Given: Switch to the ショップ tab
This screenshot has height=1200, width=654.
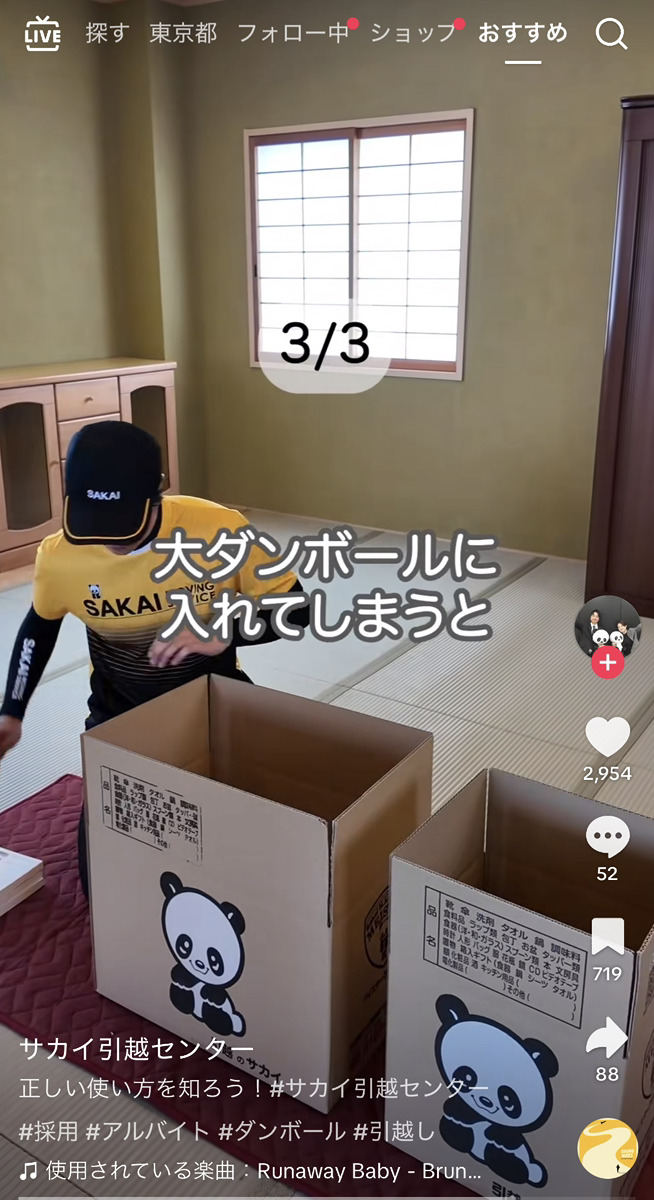Looking at the screenshot, I should pos(412,33).
